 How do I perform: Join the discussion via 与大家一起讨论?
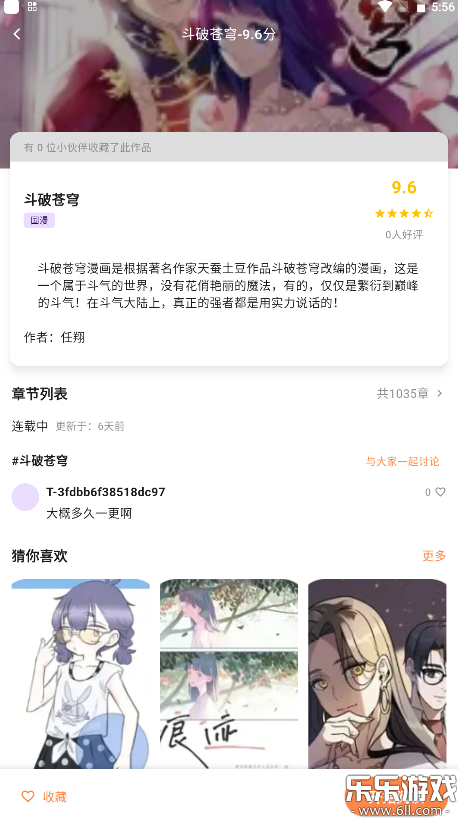[x=402, y=461]
